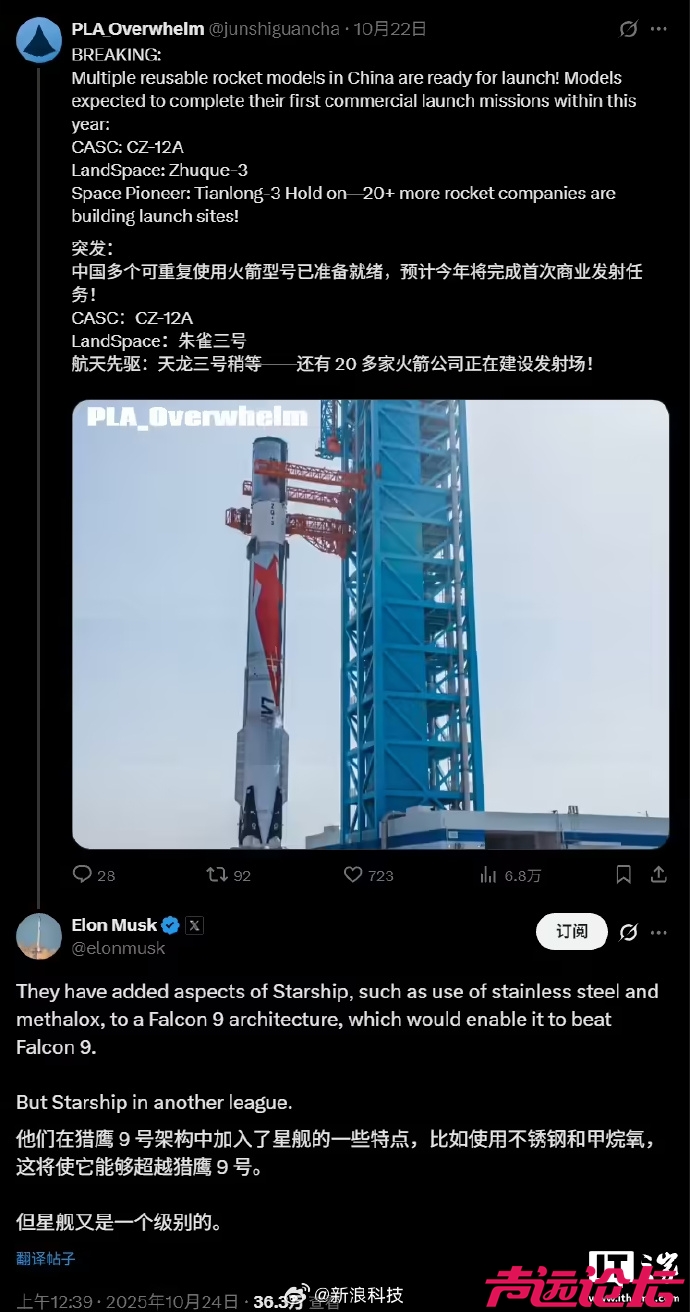Open the rocket launch photo
Screen dimensions: 690x1312
370,624
